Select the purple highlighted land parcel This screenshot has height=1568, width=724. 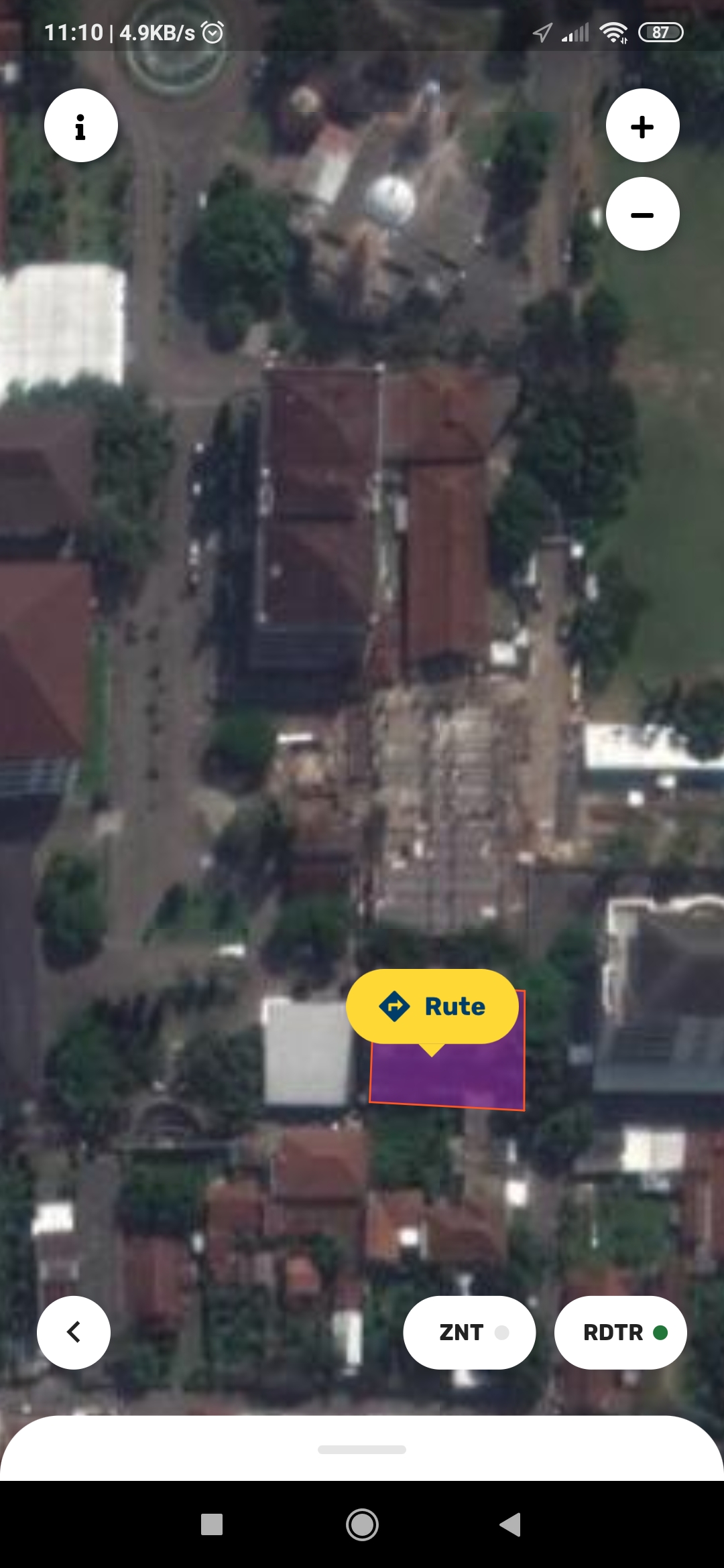pyautogui.click(x=447, y=1079)
